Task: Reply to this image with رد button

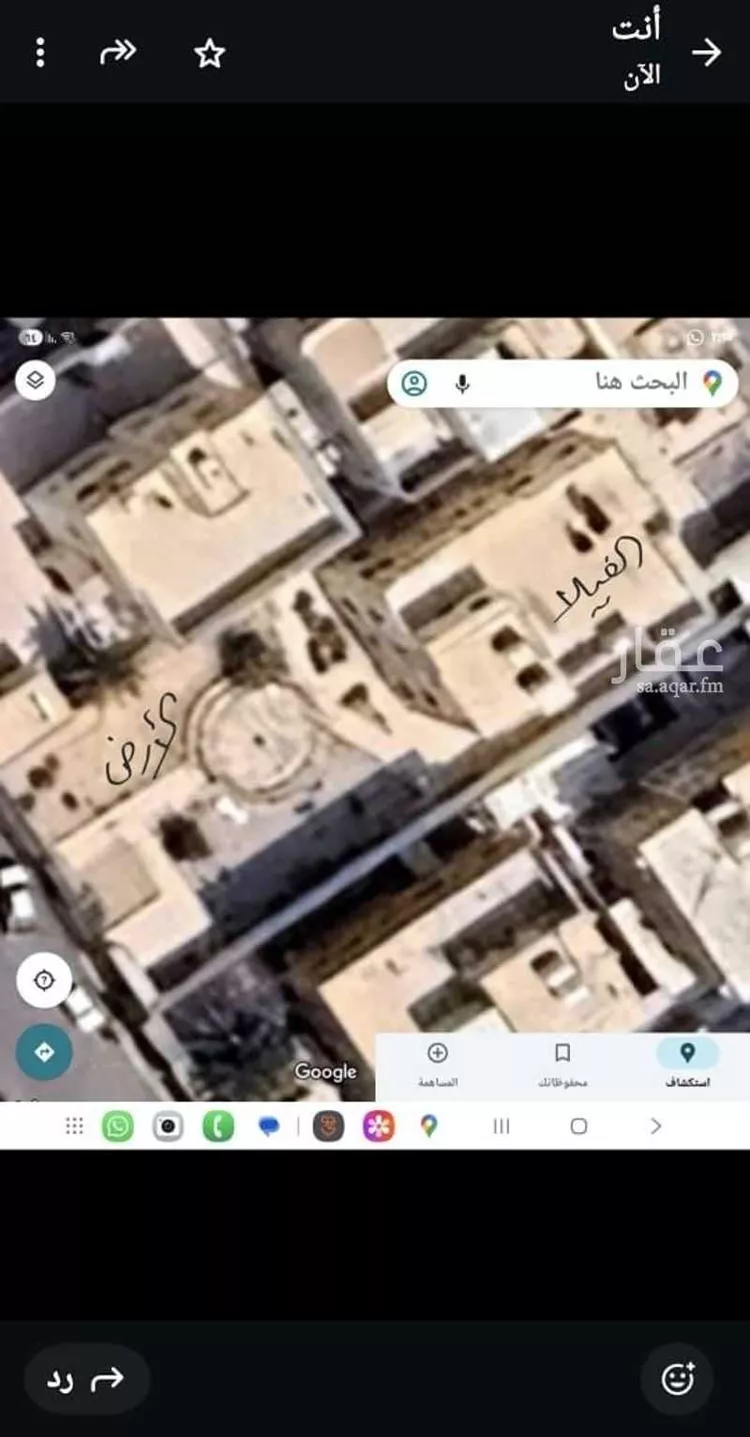Action: tap(87, 1380)
